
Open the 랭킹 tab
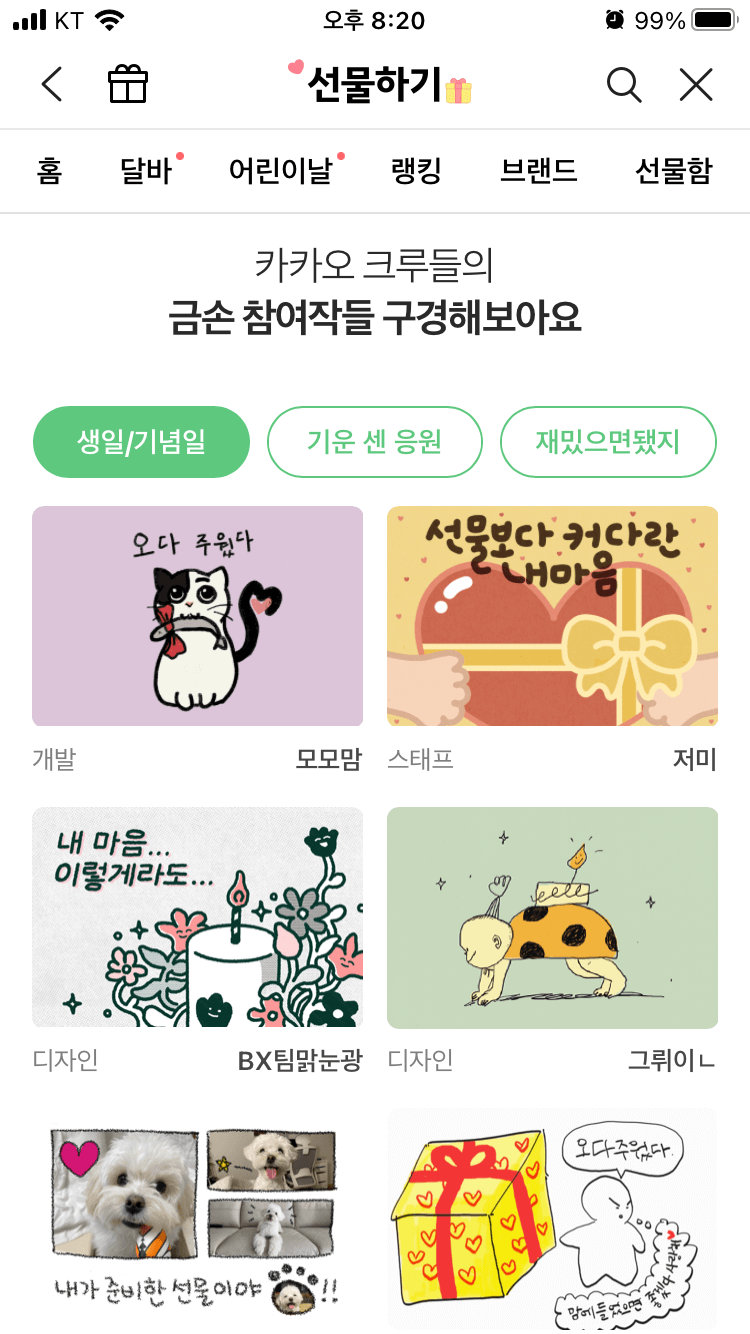click(x=416, y=171)
